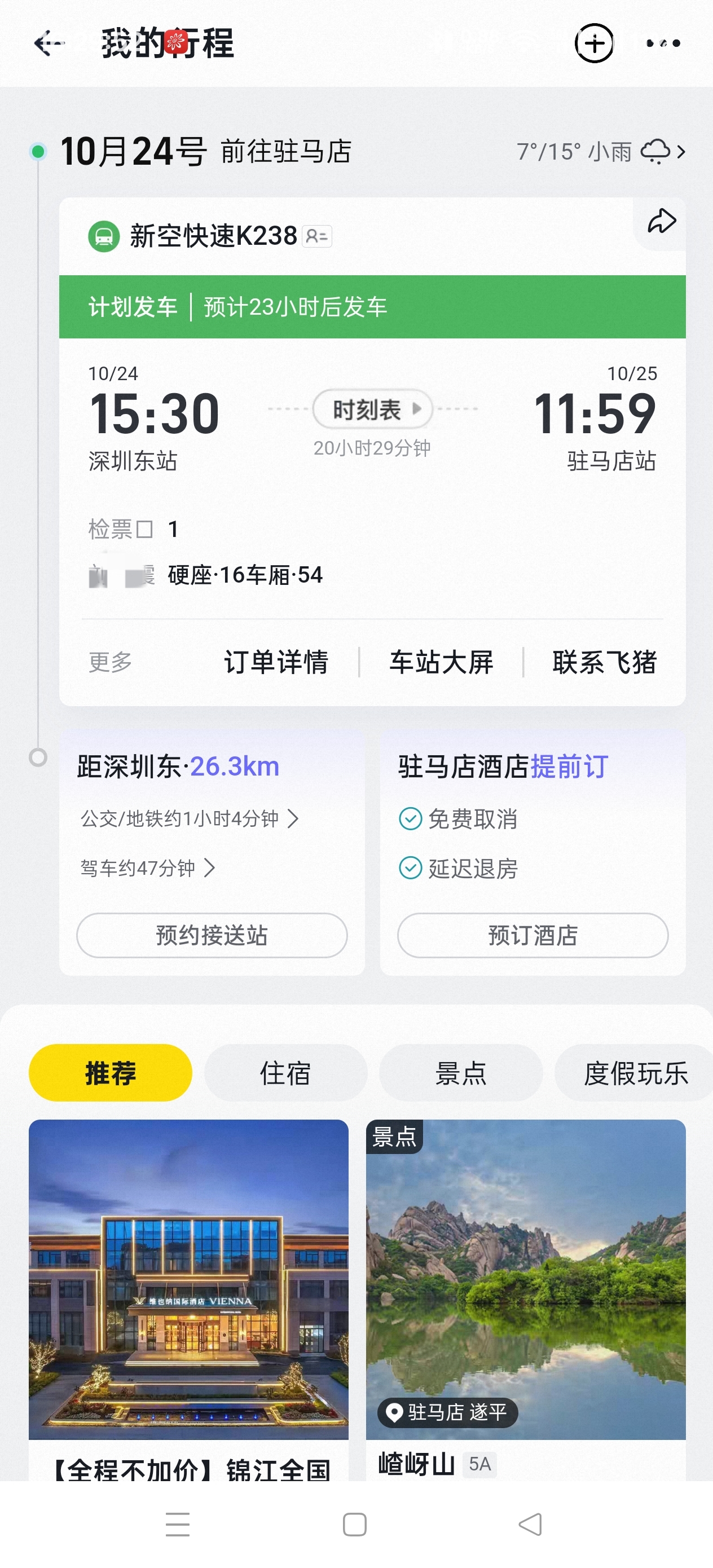Image resolution: width=713 pixels, height=1568 pixels.
Task: Open the three-dot overflow menu
Action: pos(662,44)
